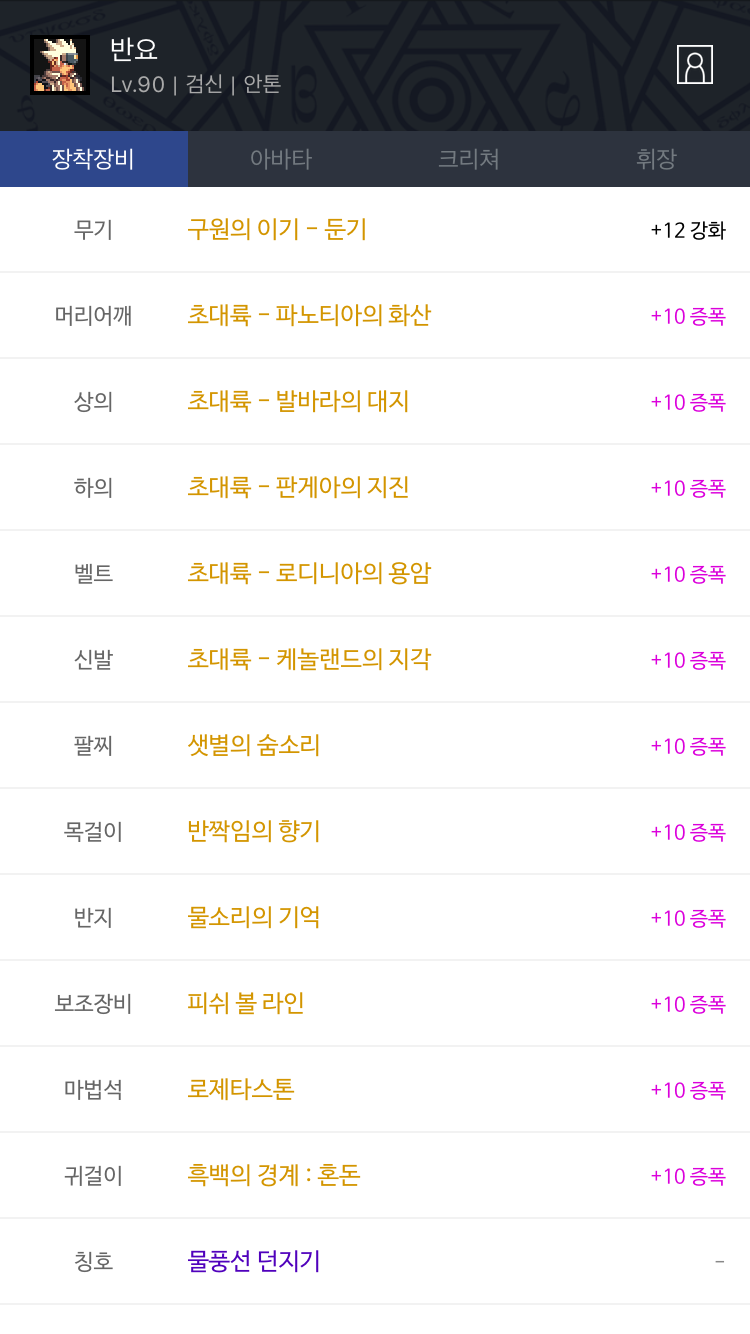Open earring 흑백의 경계 : 혼돈
750x1334 pixels.
point(274,1175)
